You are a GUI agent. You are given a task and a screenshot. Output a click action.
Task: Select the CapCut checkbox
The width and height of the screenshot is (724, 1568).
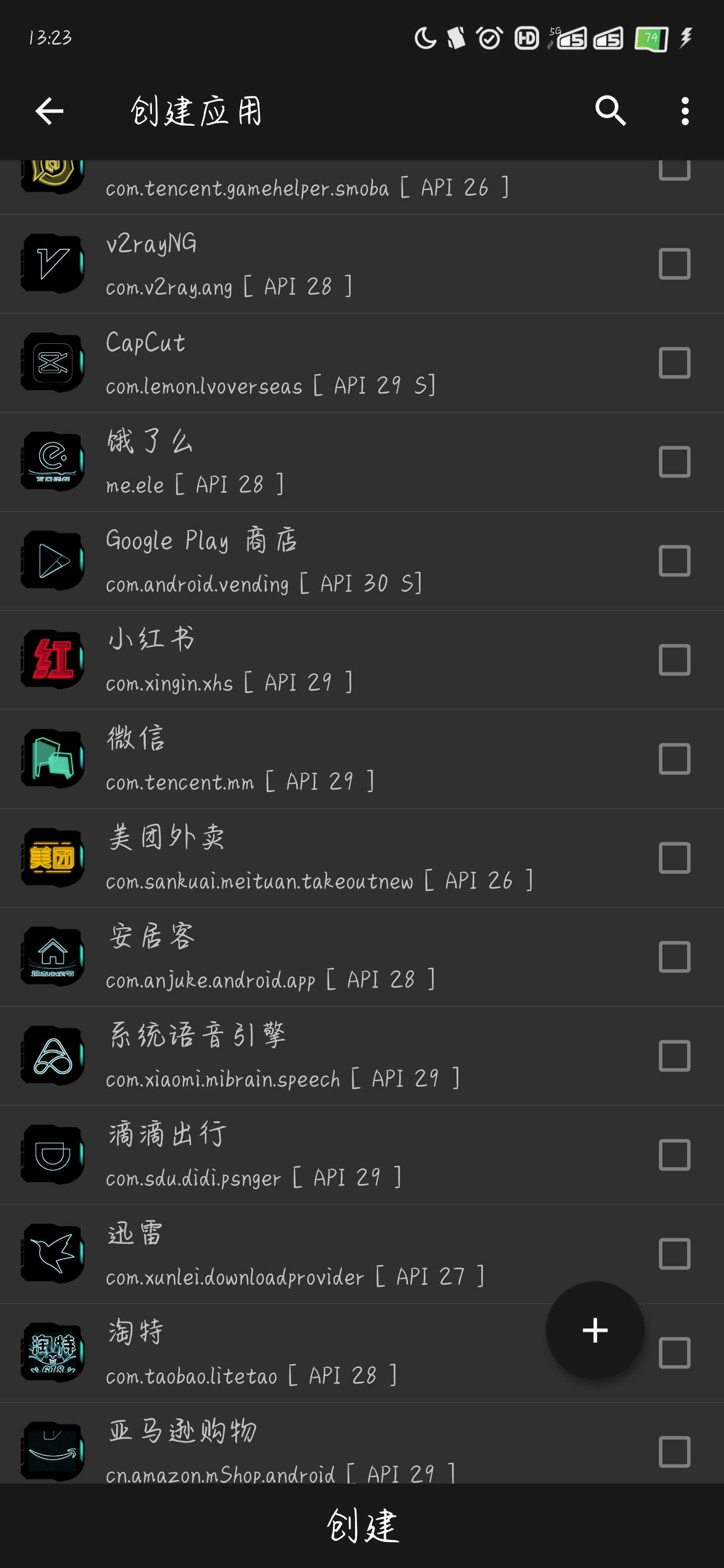click(674, 363)
